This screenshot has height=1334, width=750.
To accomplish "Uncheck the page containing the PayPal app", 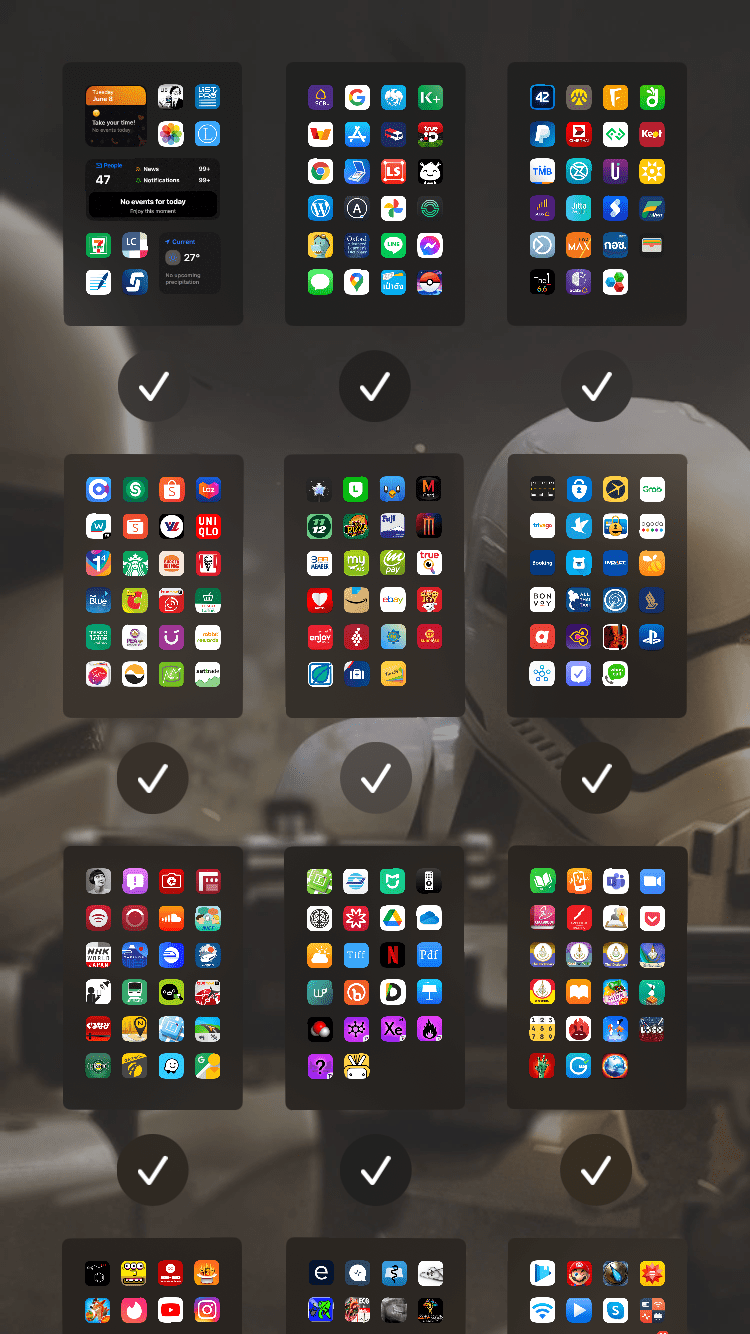I will click(597, 386).
